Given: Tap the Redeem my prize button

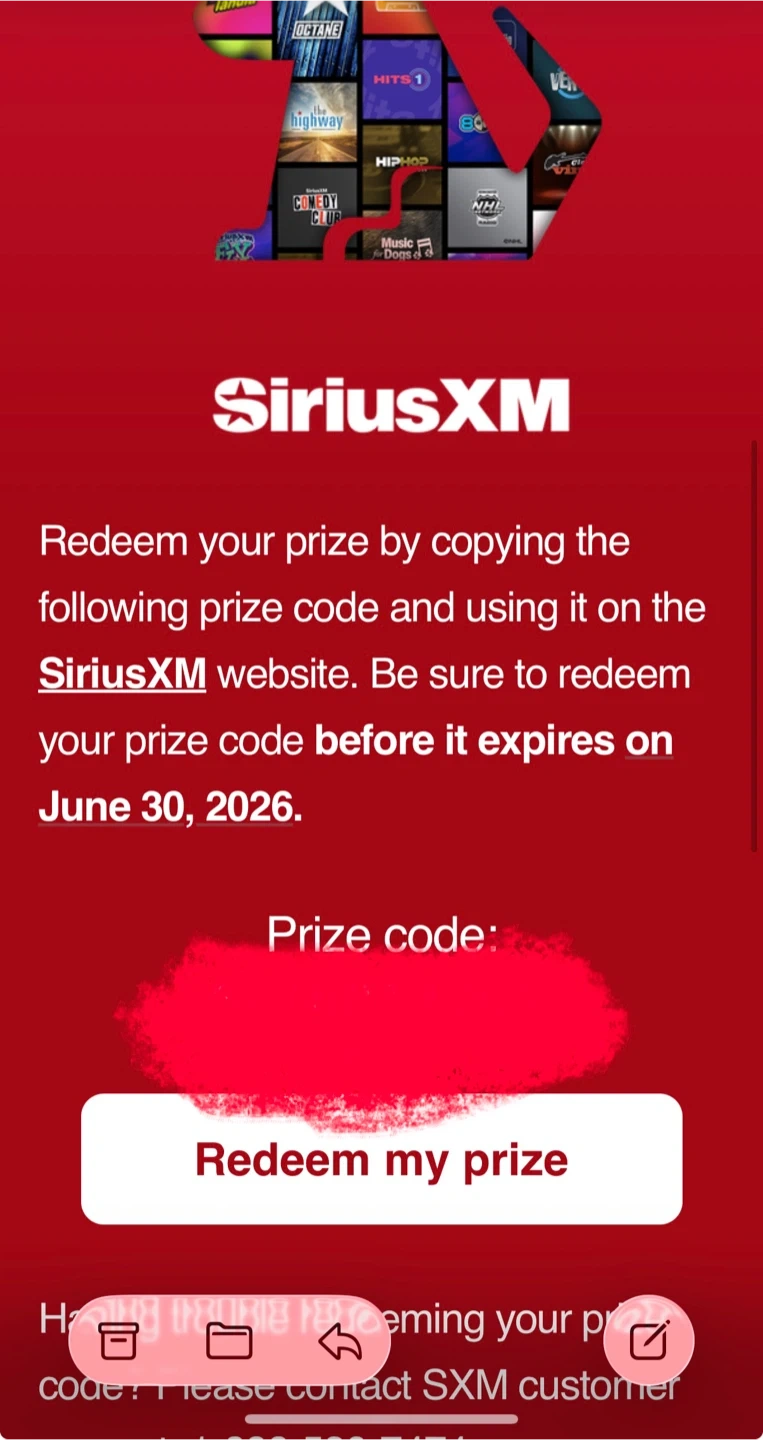Looking at the screenshot, I should [x=381, y=1159].
